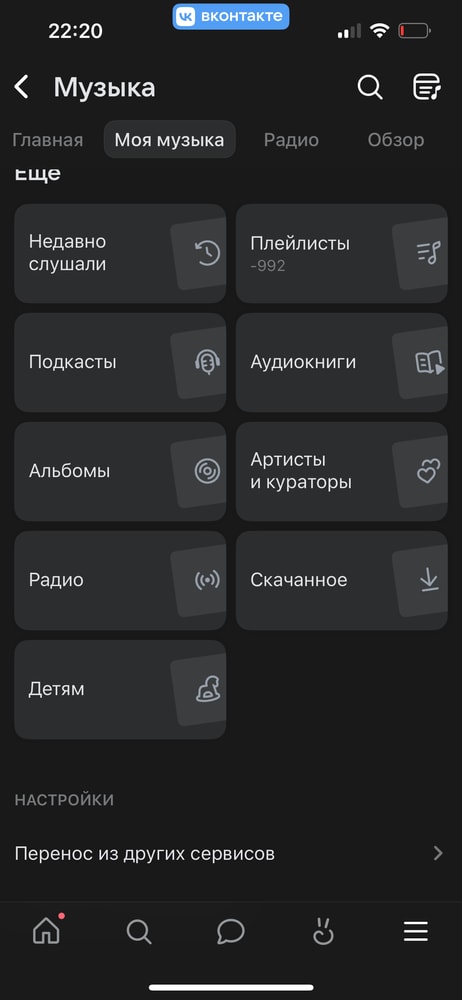The width and height of the screenshot is (462, 1000).
Task: Open Перенос из других сервисов
Action: coord(231,853)
